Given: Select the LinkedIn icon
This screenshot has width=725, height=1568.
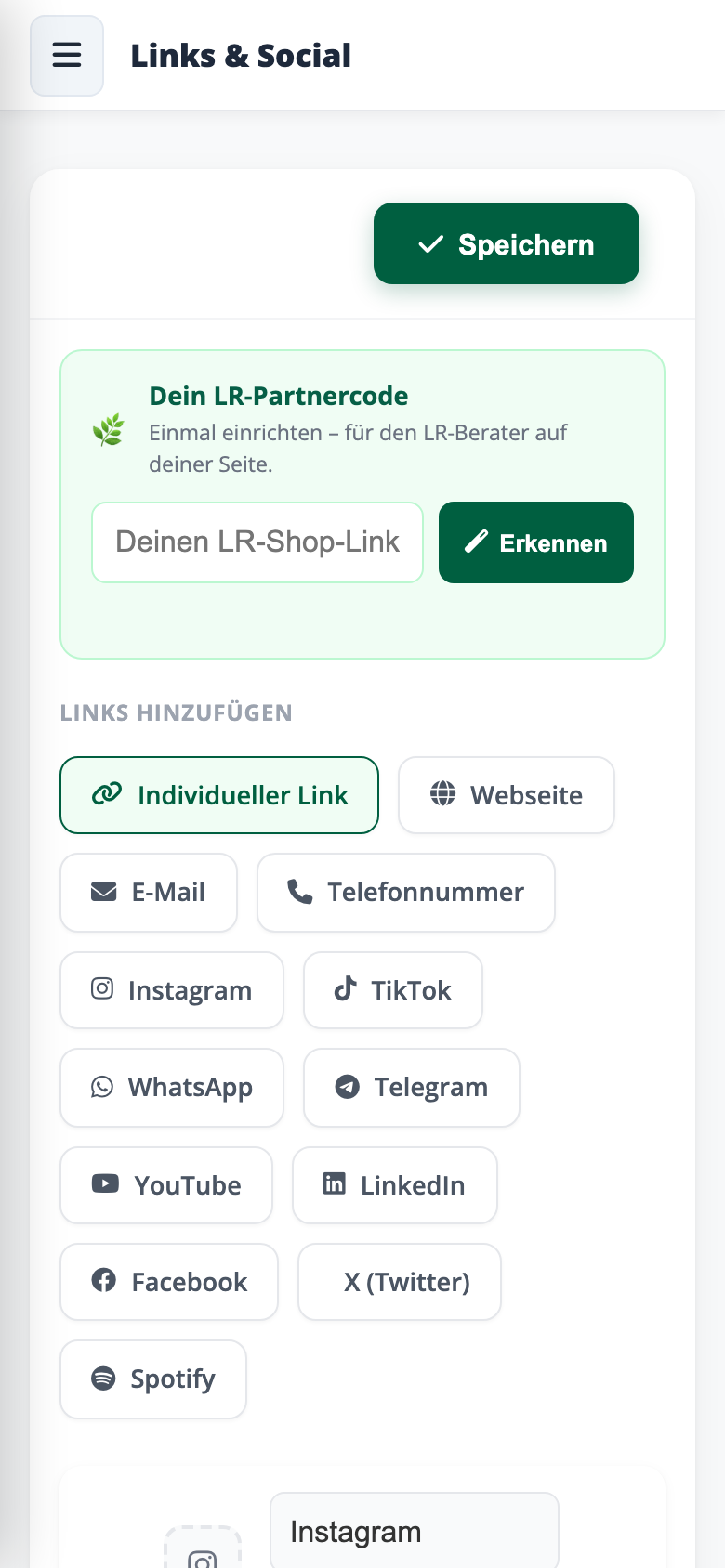Looking at the screenshot, I should click(334, 1184).
